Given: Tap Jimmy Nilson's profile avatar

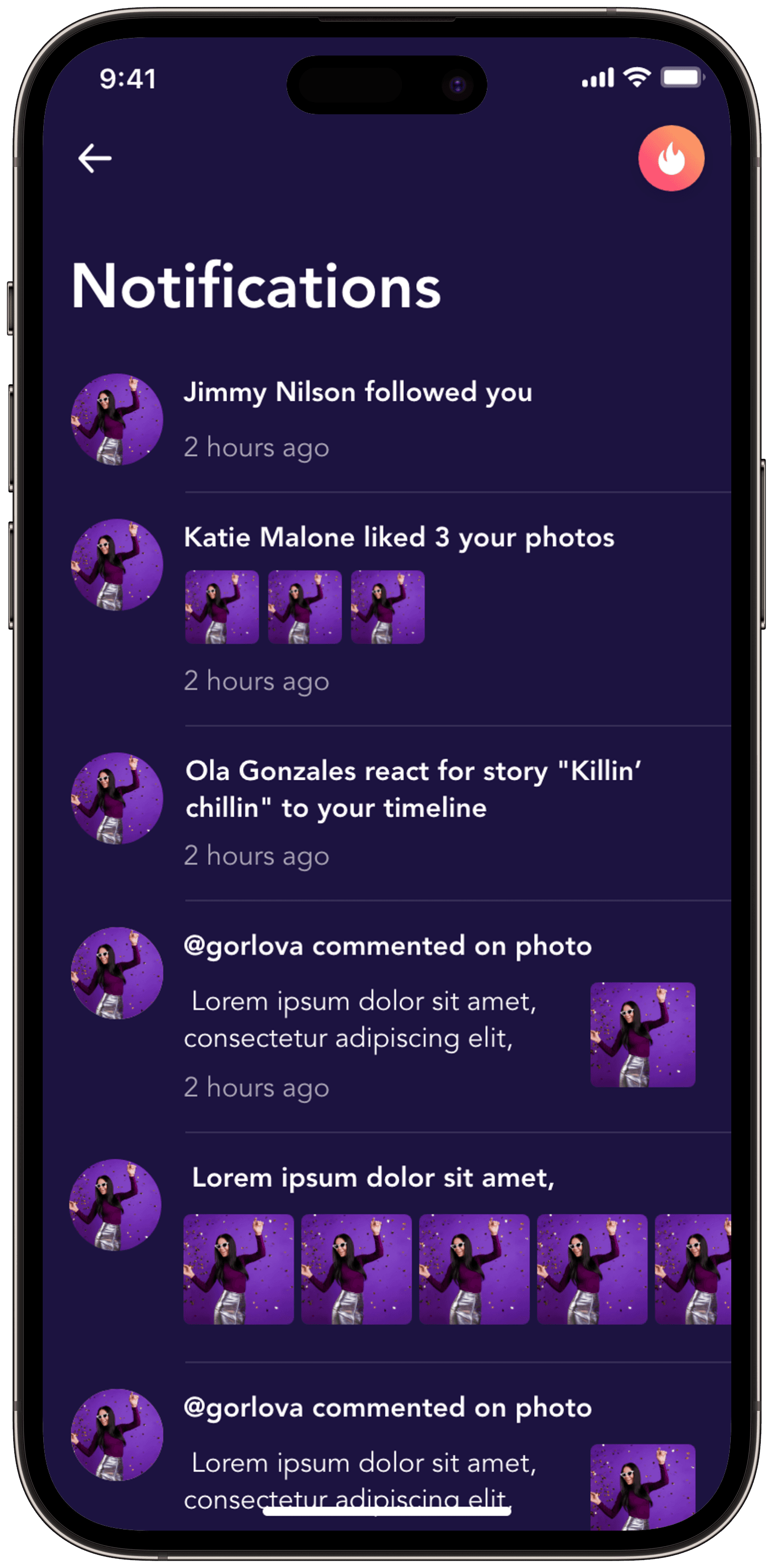Looking at the screenshot, I should (x=117, y=419).
